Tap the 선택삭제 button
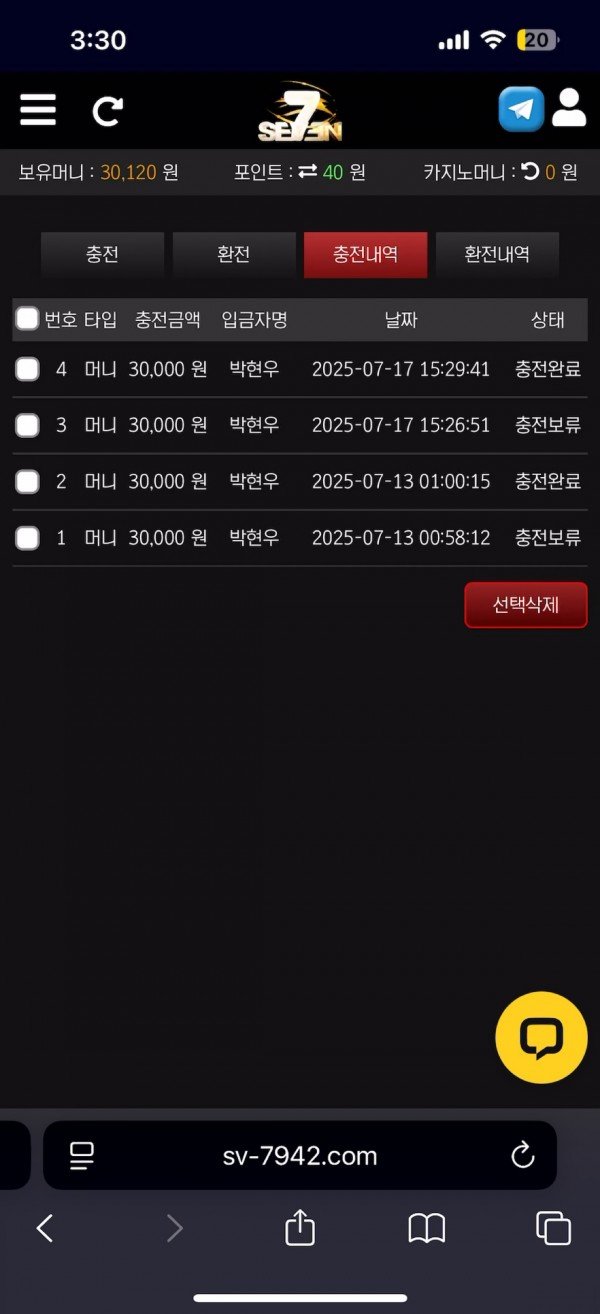This screenshot has width=600, height=1314. pyautogui.click(x=525, y=605)
